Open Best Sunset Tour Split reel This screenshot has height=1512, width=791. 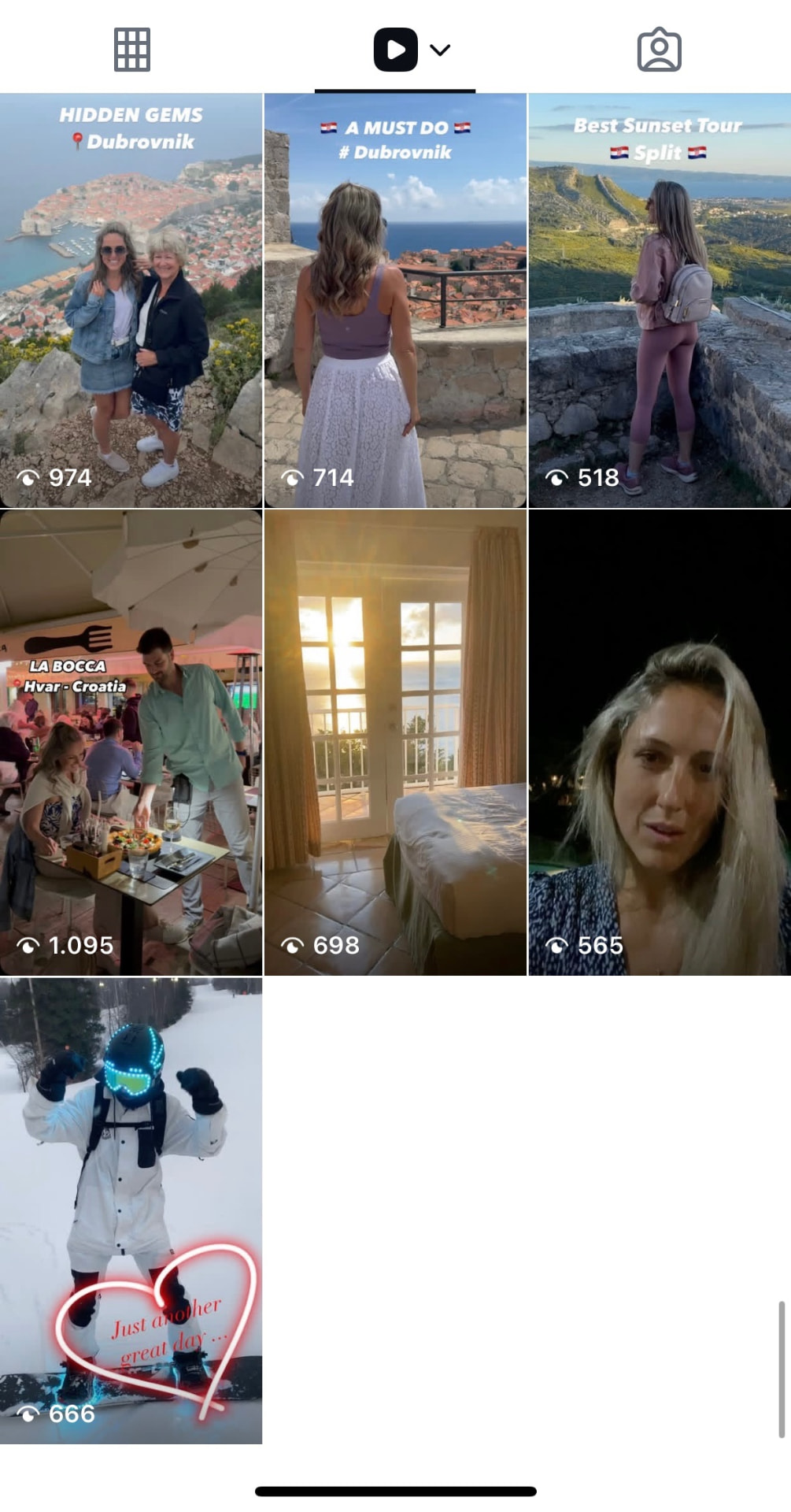pyautogui.click(x=660, y=300)
